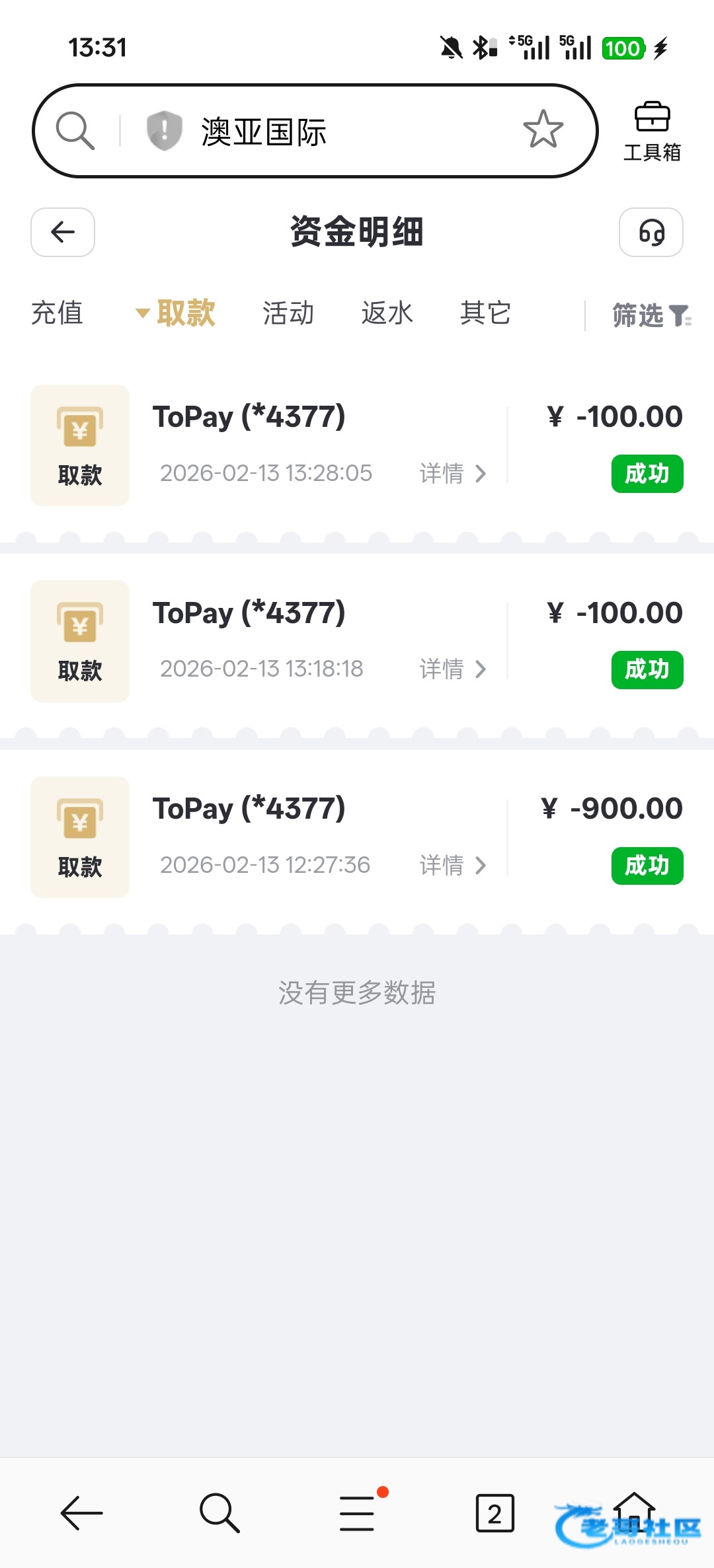Image resolution: width=714 pixels, height=1568 pixels.
Task: Show the open browser tabs switcher
Action: click(495, 1512)
